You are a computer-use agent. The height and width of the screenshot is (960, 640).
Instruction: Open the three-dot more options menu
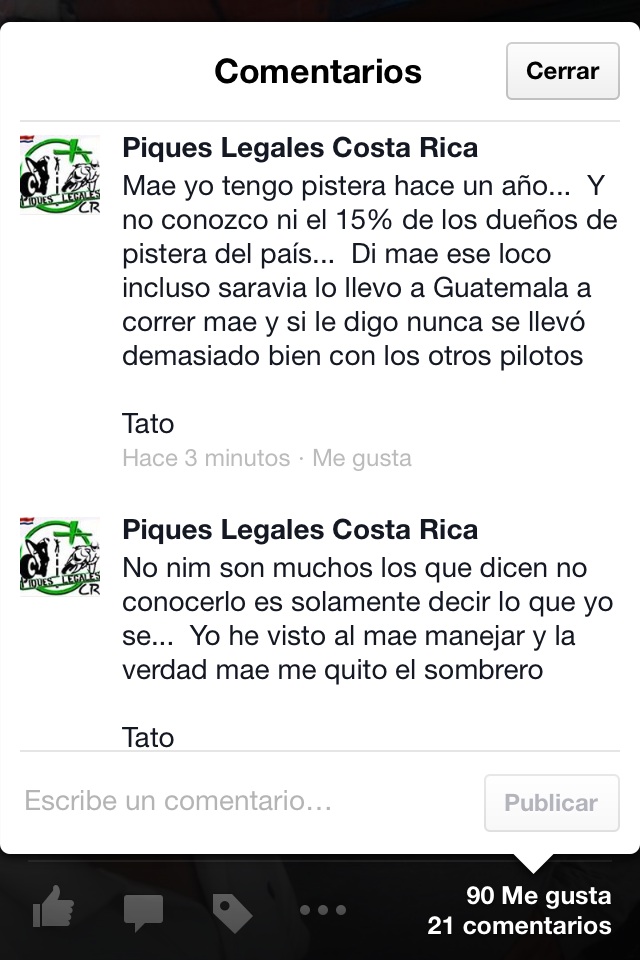click(x=322, y=911)
